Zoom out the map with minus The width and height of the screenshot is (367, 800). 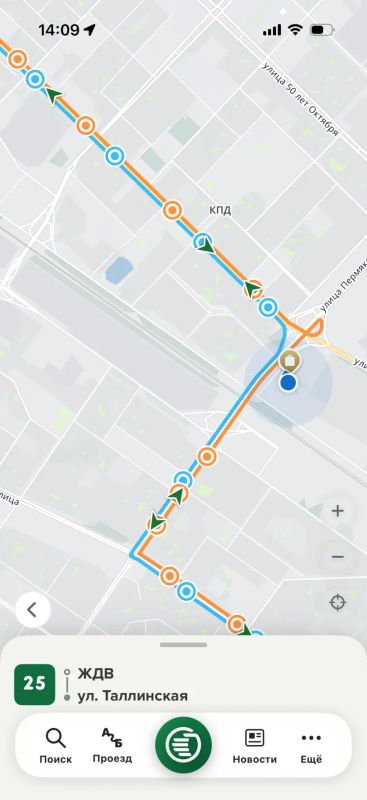pos(337,557)
